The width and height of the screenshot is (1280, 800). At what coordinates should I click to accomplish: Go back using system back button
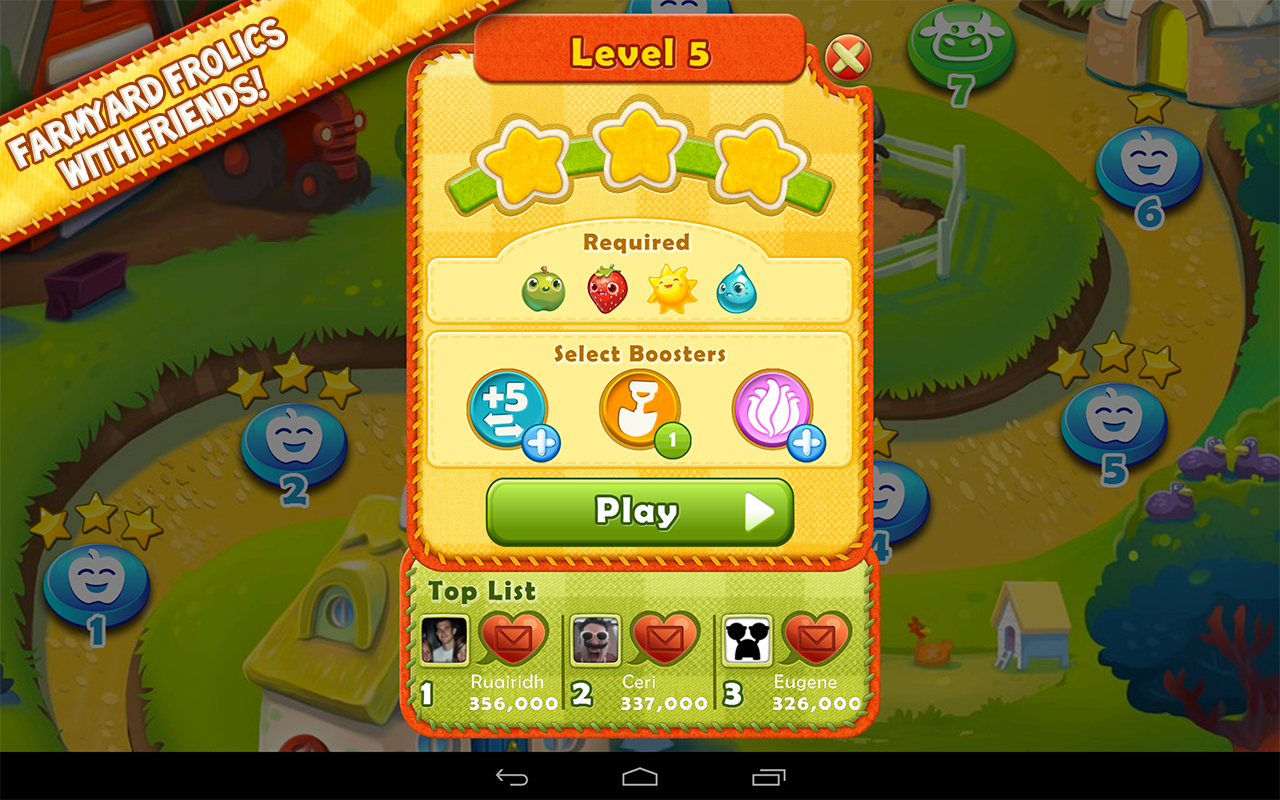click(x=512, y=777)
